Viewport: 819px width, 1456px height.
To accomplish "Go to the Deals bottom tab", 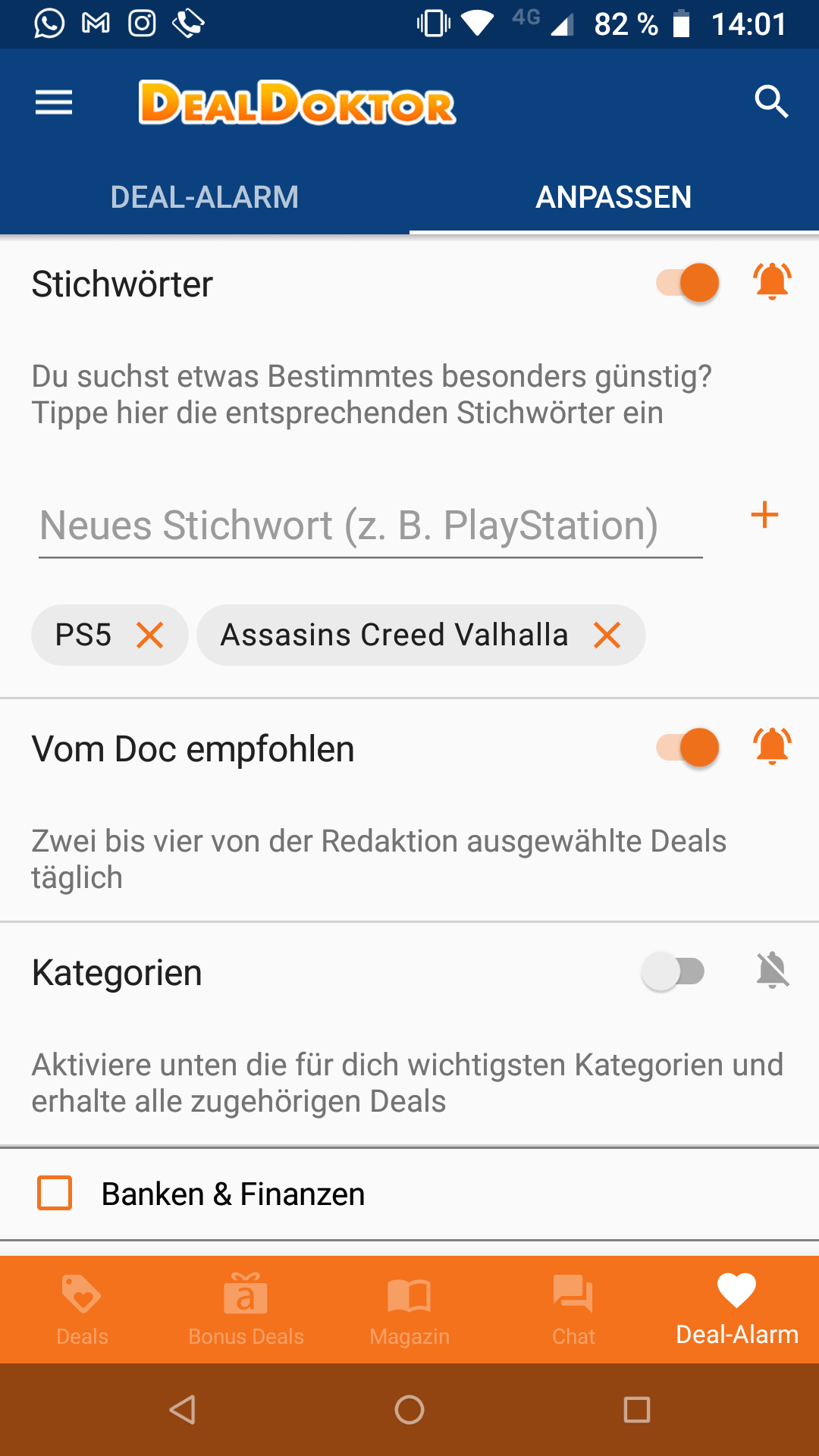I will pyautogui.click(x=82, y=1310).
